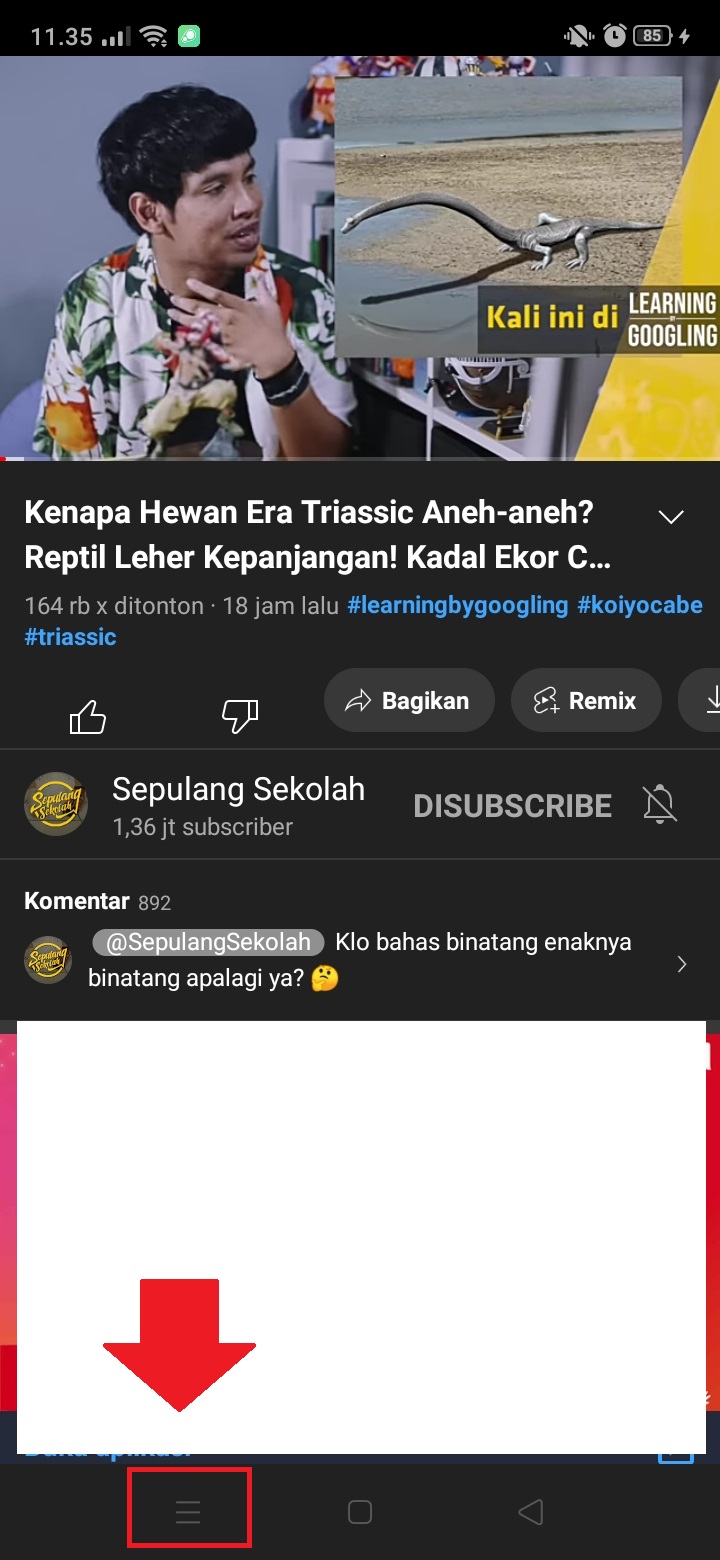Create a Remix of this video
The image size is (720, 1560).
pyautogui.click(x=587, y=701)
